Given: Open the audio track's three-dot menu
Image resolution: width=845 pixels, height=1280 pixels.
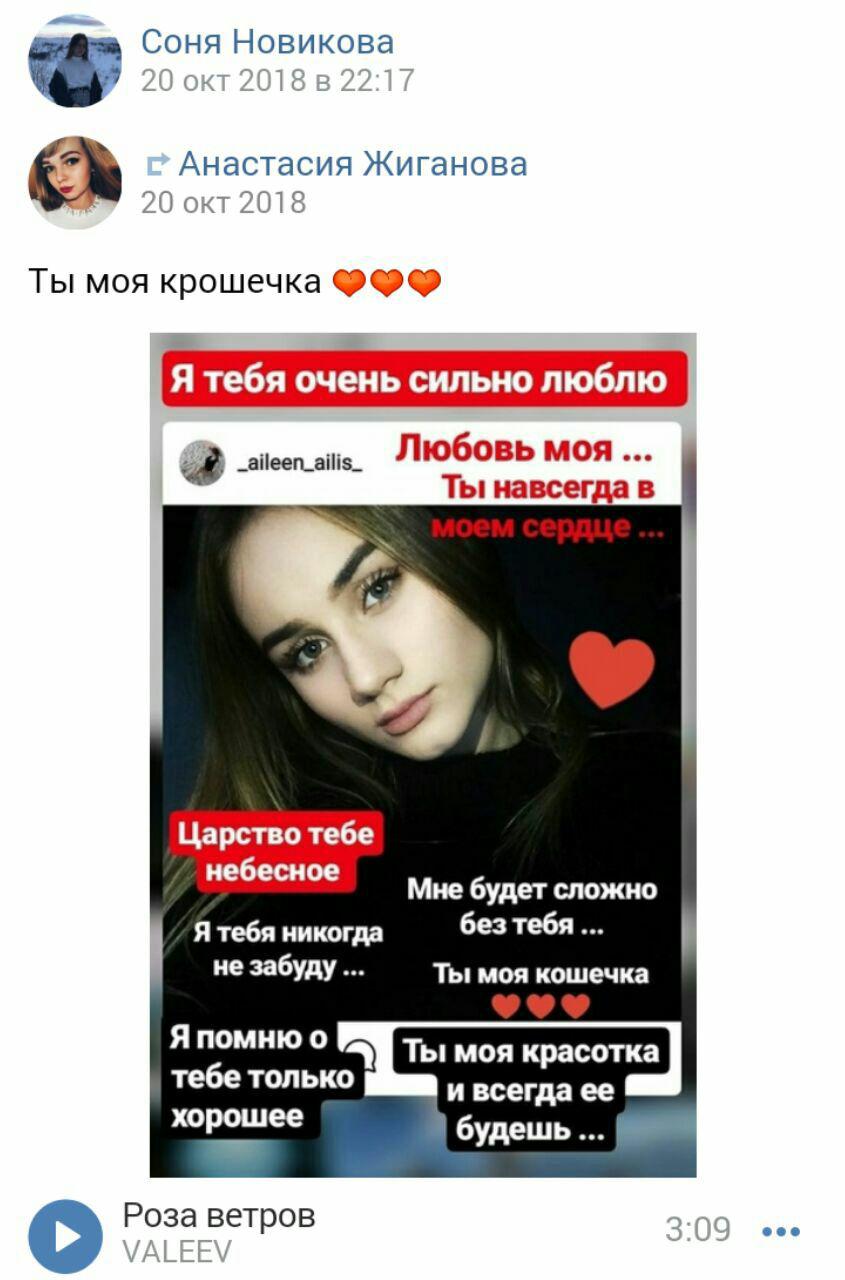Looking at the screenshot, I should (780, 1231).
